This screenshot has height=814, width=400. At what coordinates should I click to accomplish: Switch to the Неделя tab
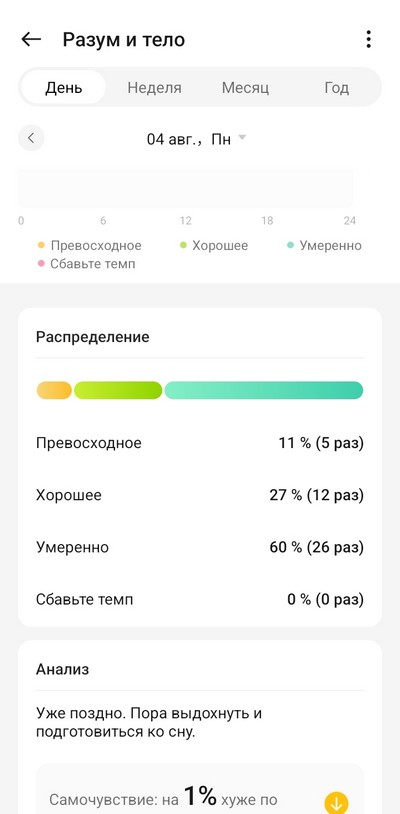point(154,87)
